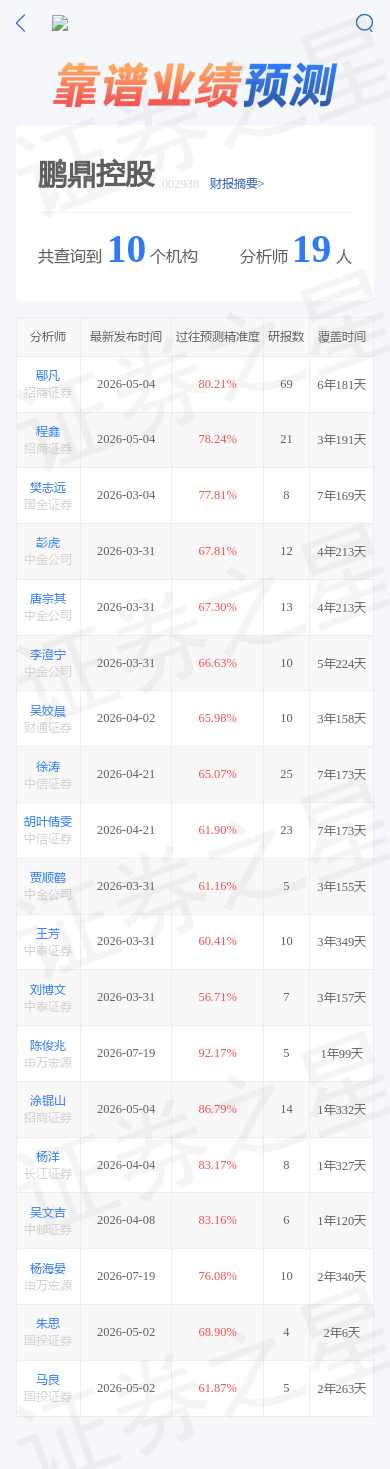Image resolution: width=390 pixels, height=1469 pixels.
Task: Go back using the top-left arrow
Action: pyautogui.click(x=21, y=23)
